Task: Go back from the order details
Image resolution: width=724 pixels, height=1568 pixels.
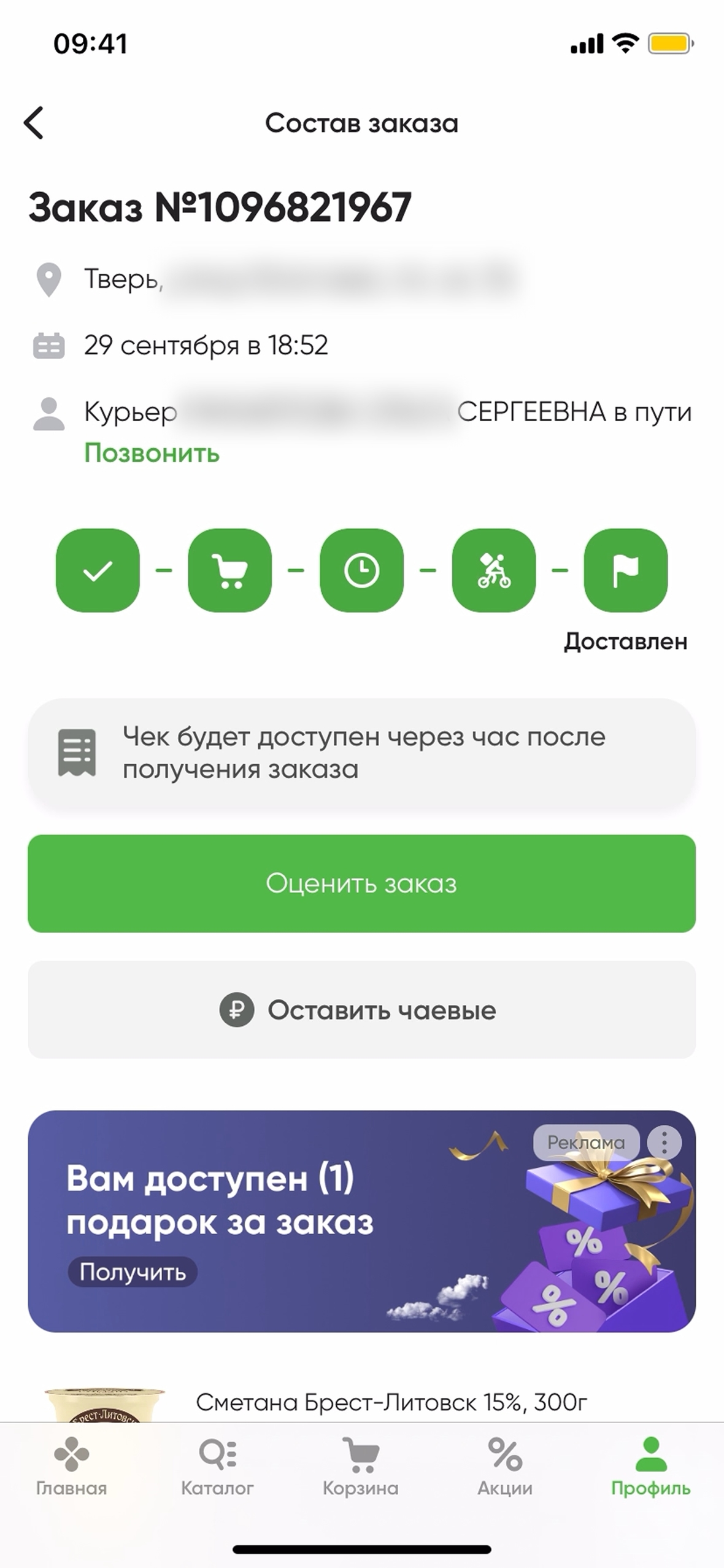Action: (34, 123)
